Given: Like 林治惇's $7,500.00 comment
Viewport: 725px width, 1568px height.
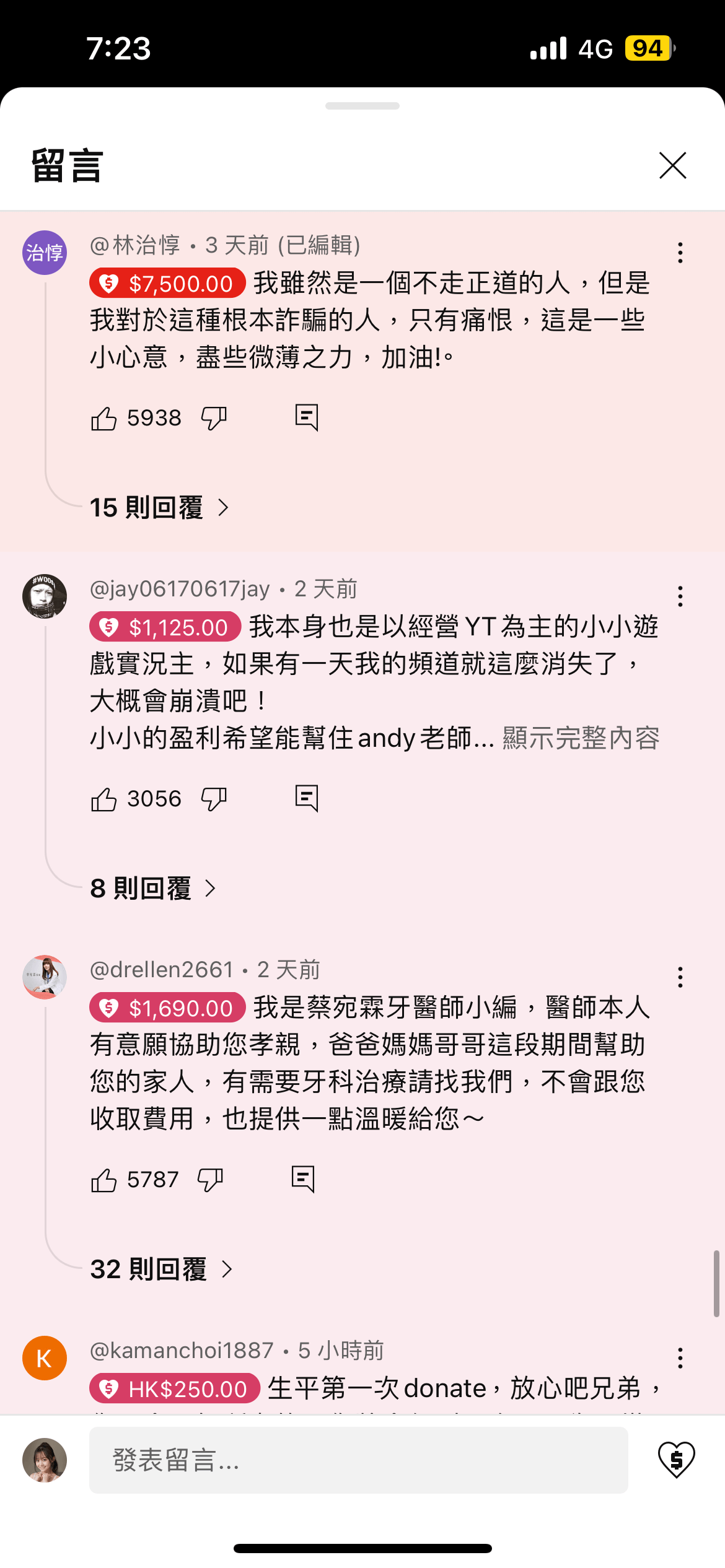Looking at the screenshot, I should 104,419.
